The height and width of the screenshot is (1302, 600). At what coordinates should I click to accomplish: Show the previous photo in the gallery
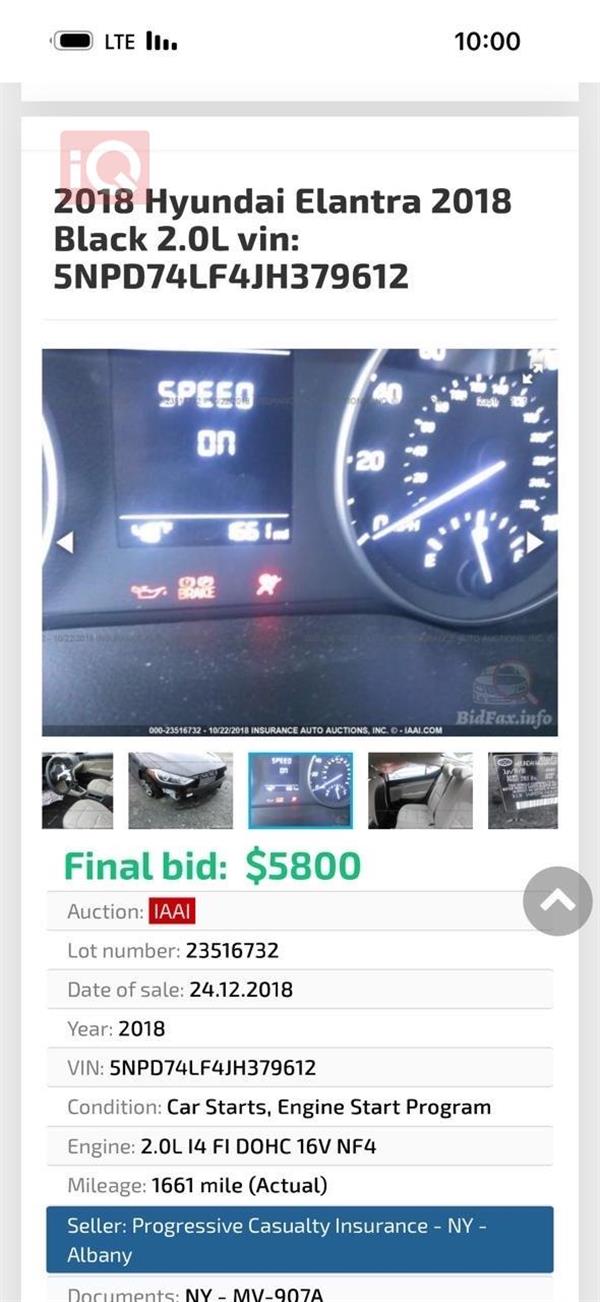coord(65,543)
